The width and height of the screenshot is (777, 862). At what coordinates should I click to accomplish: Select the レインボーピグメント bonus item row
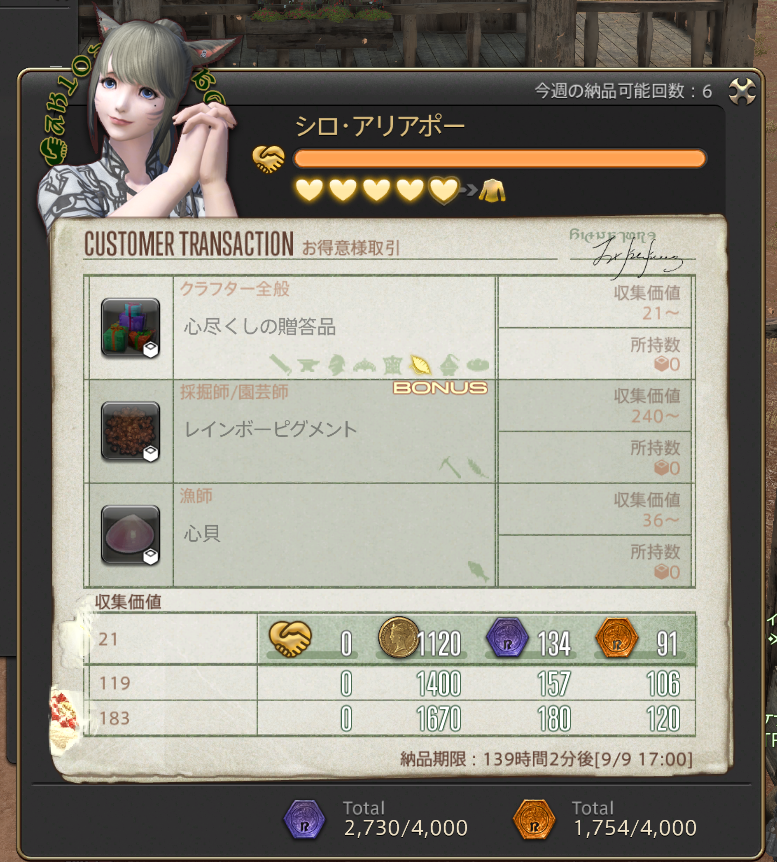[x=335, y=431]
